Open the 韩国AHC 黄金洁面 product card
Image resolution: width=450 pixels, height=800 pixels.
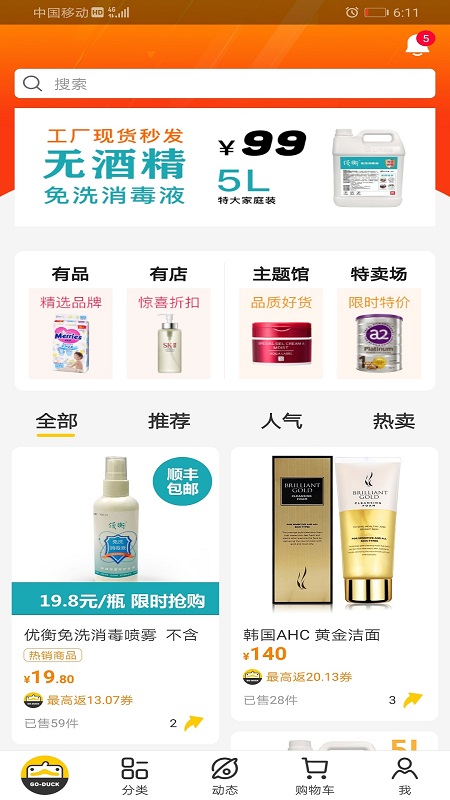(x=334, y=584)
